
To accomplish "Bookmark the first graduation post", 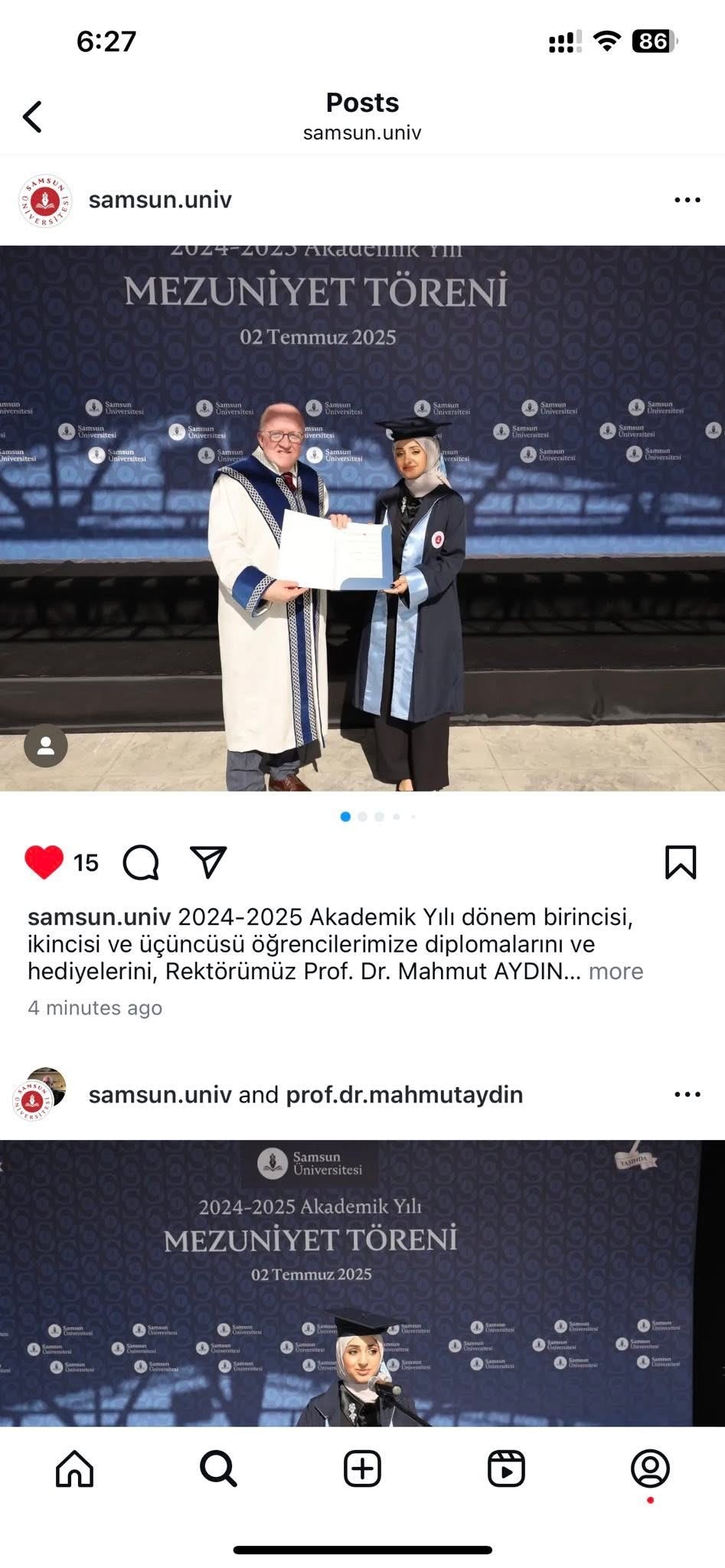I will pyautogui.click(x=680, y=862).
